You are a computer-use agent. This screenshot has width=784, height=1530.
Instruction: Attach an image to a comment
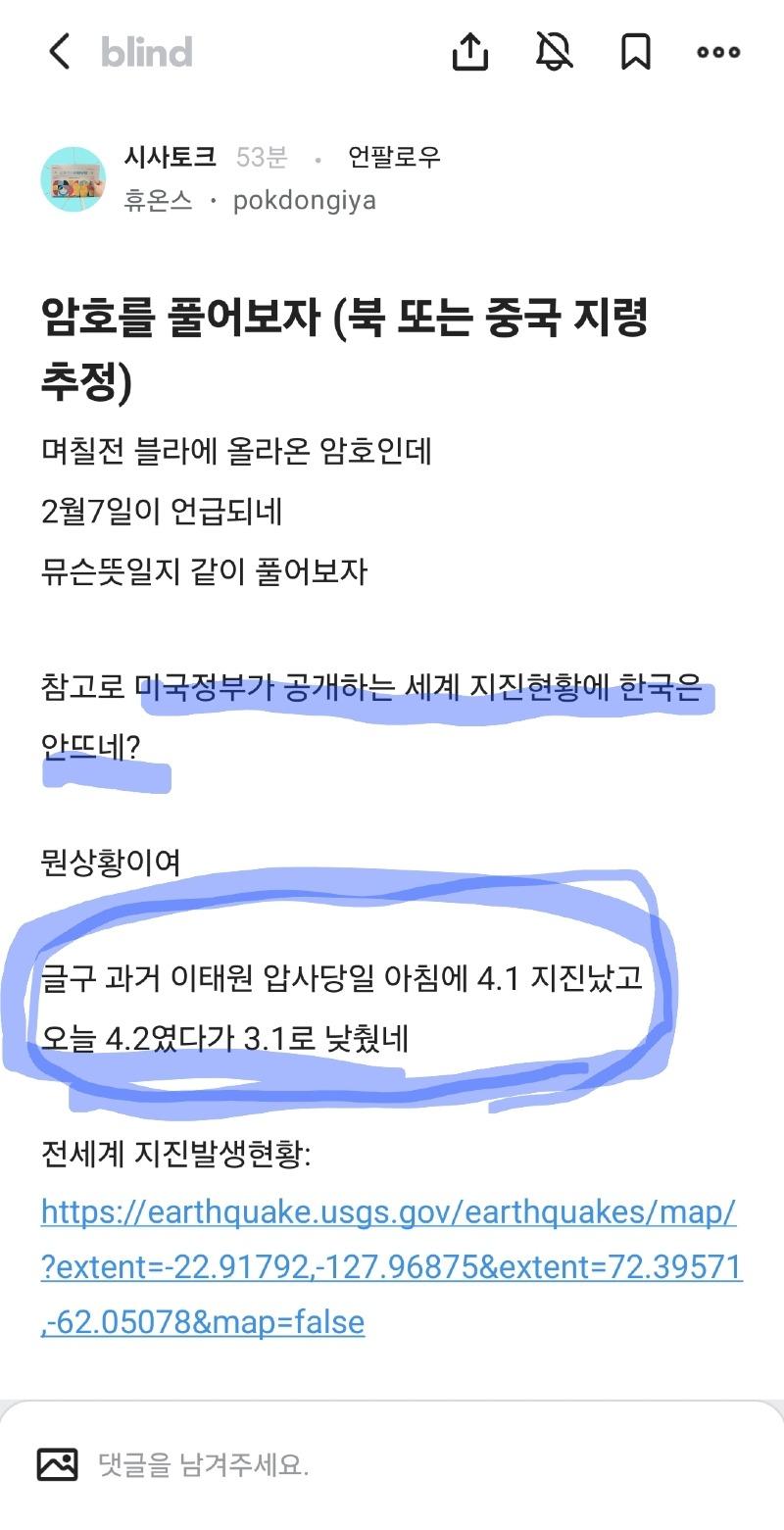tap(57, 1464)
